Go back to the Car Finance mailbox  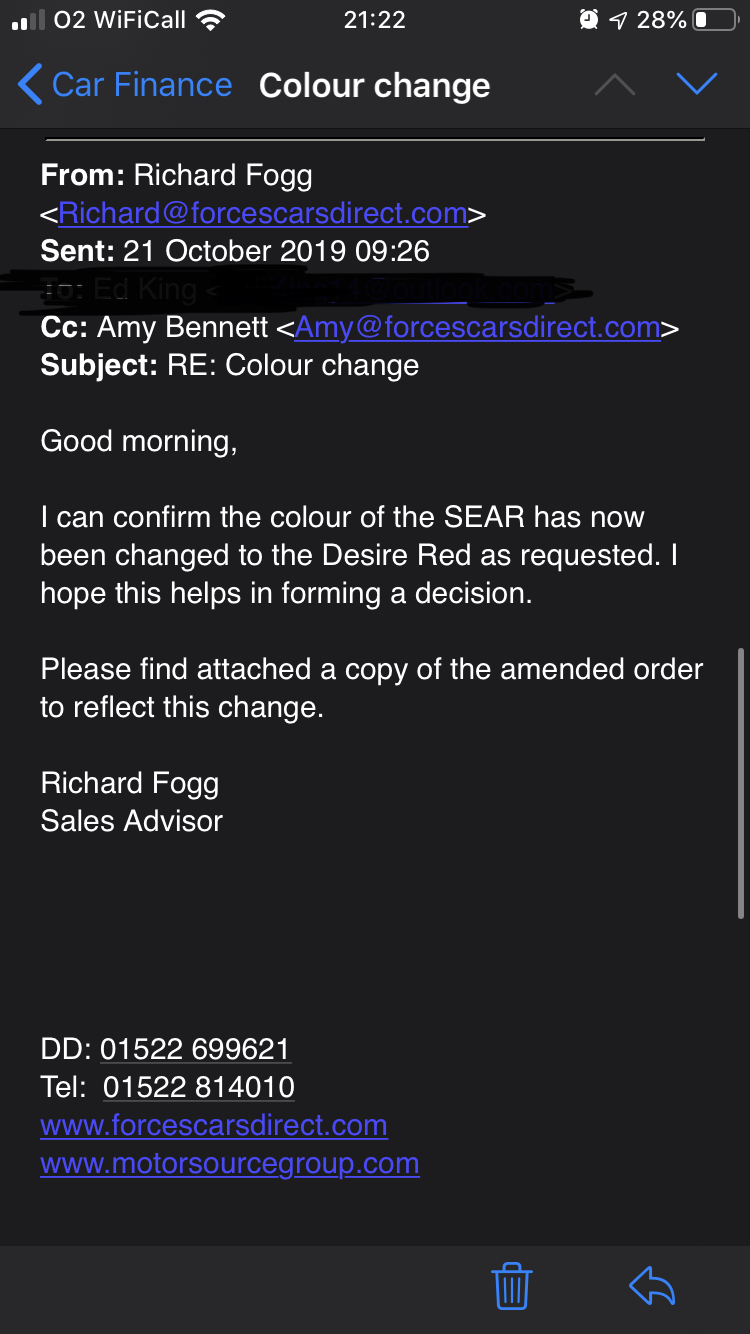(125, 85)
